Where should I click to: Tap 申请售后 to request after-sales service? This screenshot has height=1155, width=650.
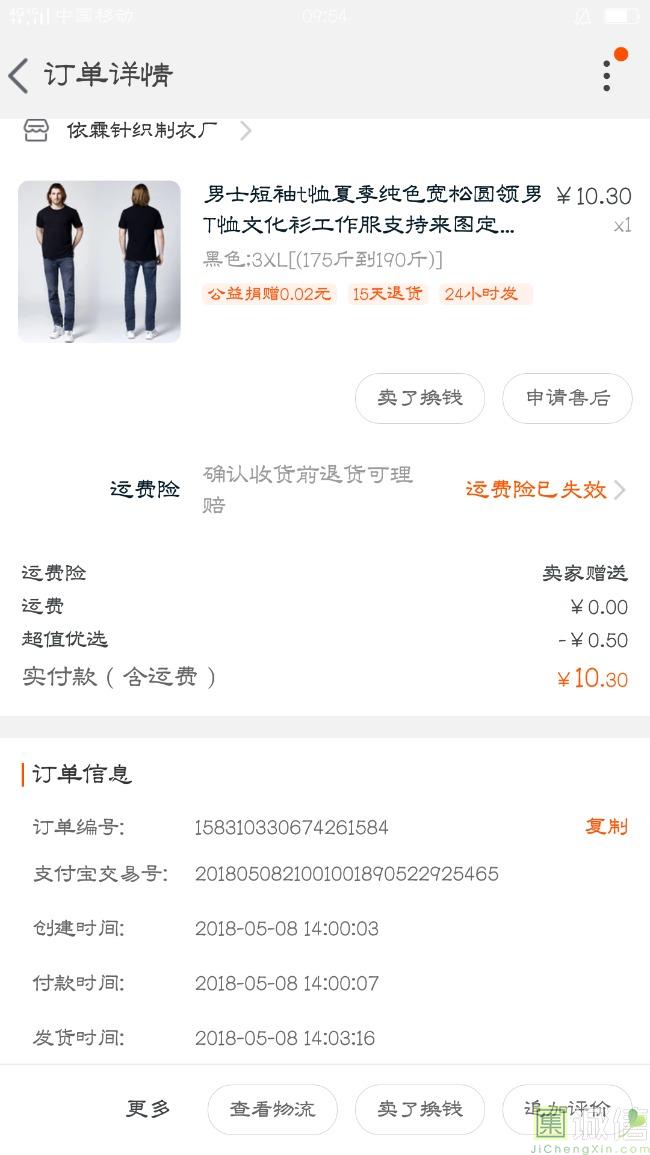567,398
